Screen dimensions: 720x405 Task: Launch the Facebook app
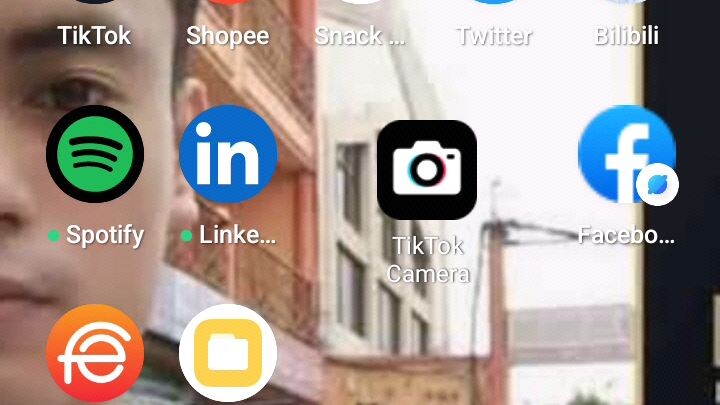627,155
